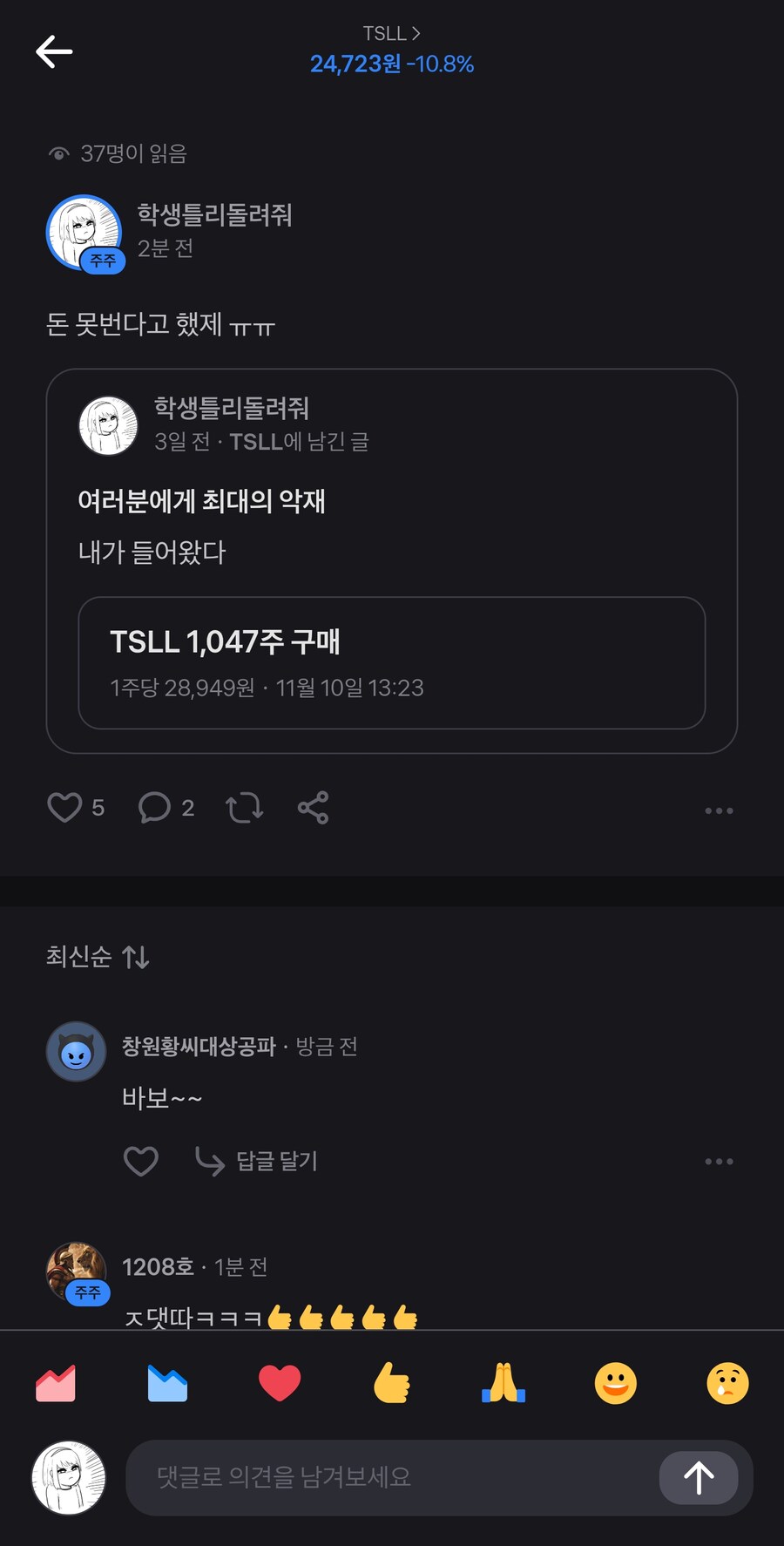Image resolution: width=784 pixels, height=1546 pixels.
Task: Like 창원황씨대상공파's comment
Action: pos(141,1161)
